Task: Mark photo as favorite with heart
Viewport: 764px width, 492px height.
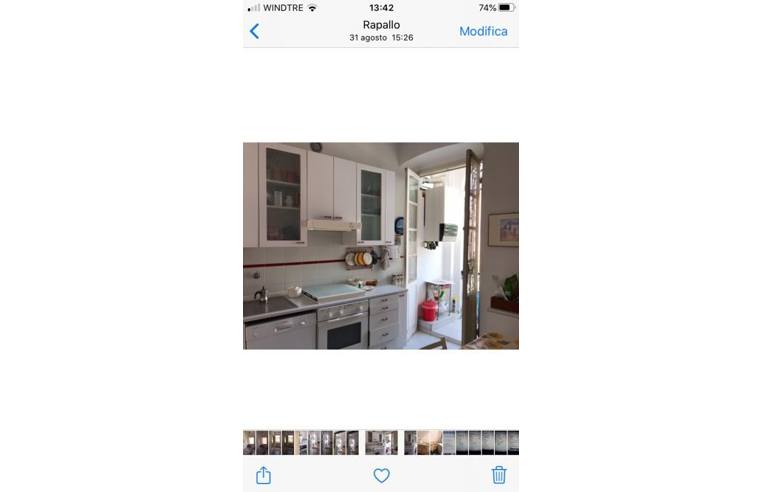Action: click(381, 476)
